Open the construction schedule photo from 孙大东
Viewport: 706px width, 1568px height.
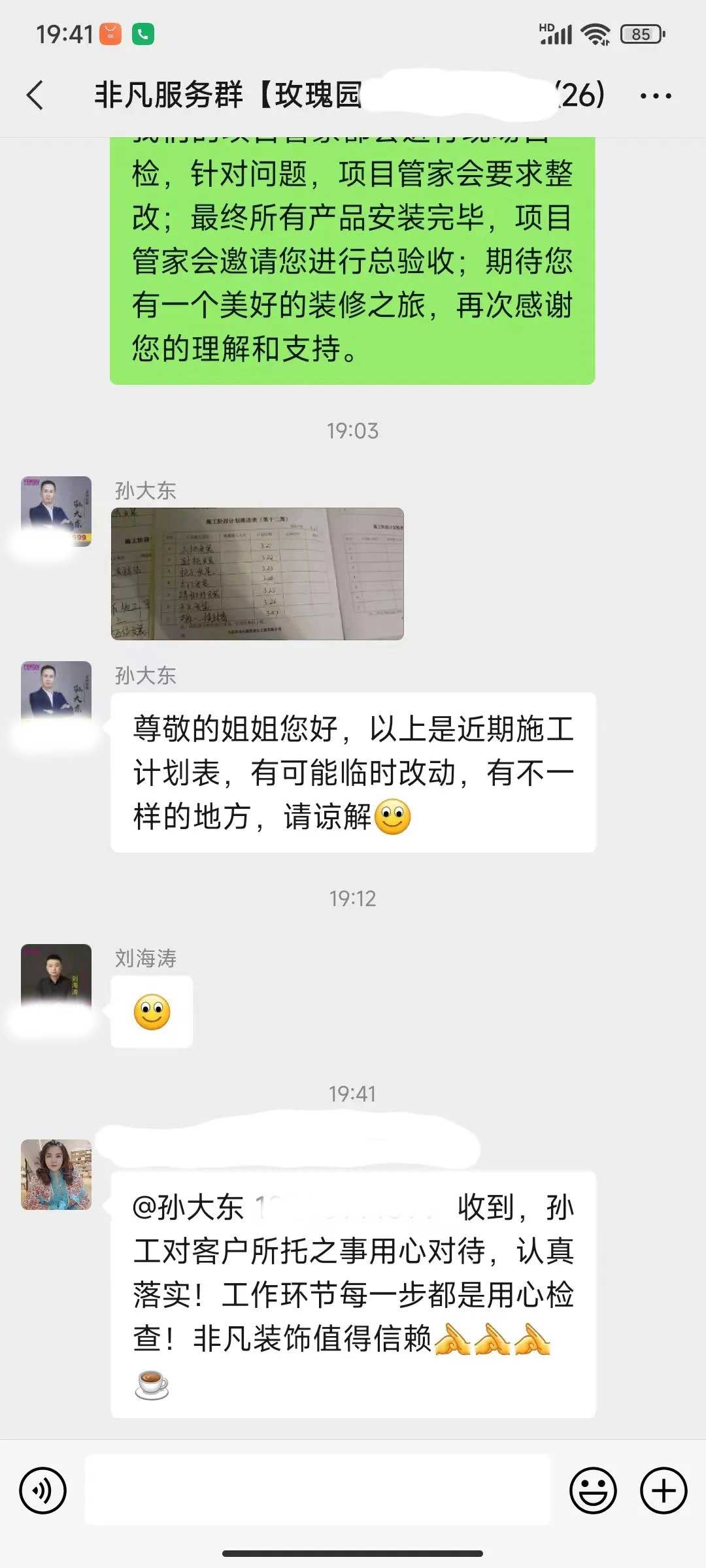257,574
